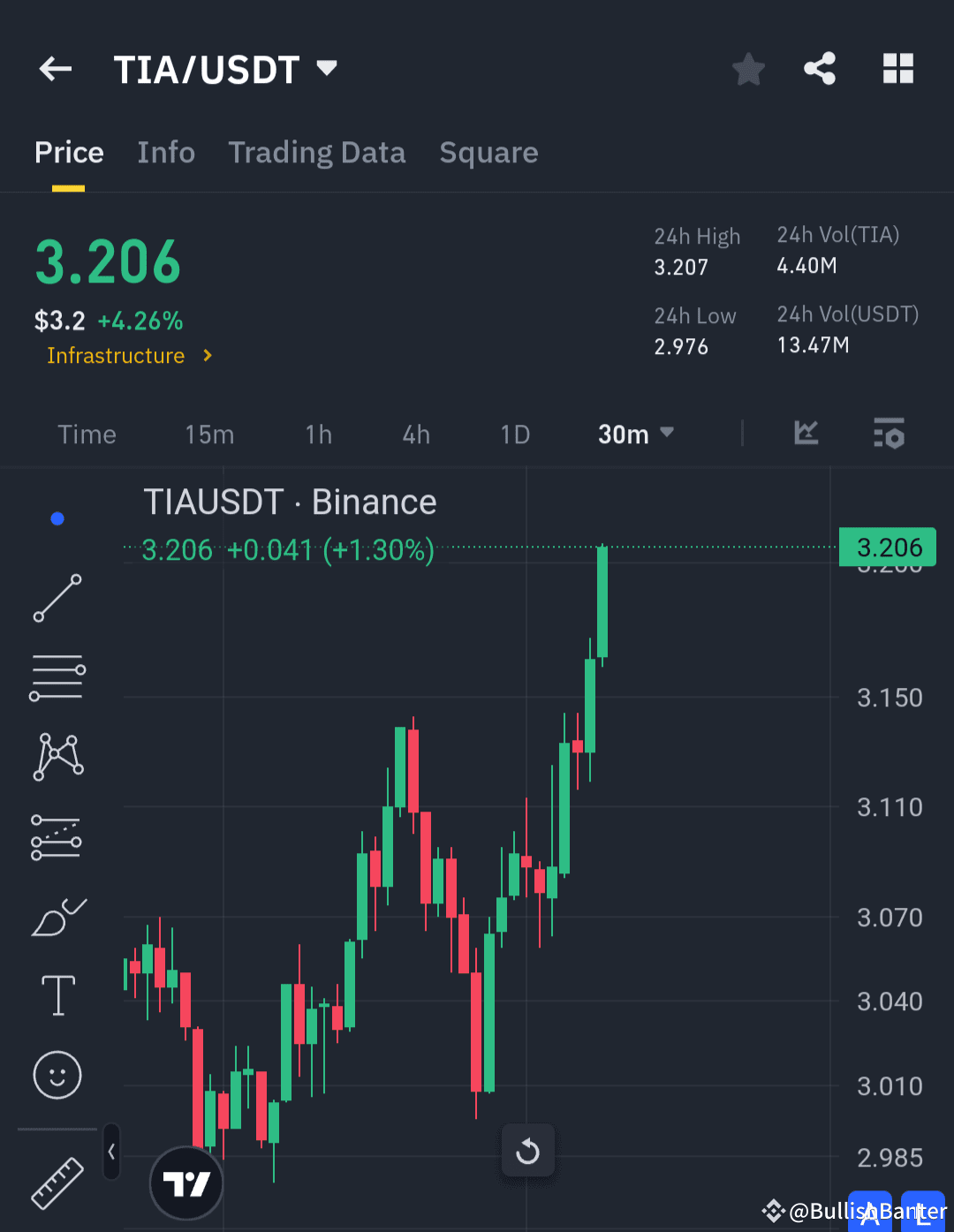
Task: Open the horizontal lines drawing tool
Action: tap(57, 677)
